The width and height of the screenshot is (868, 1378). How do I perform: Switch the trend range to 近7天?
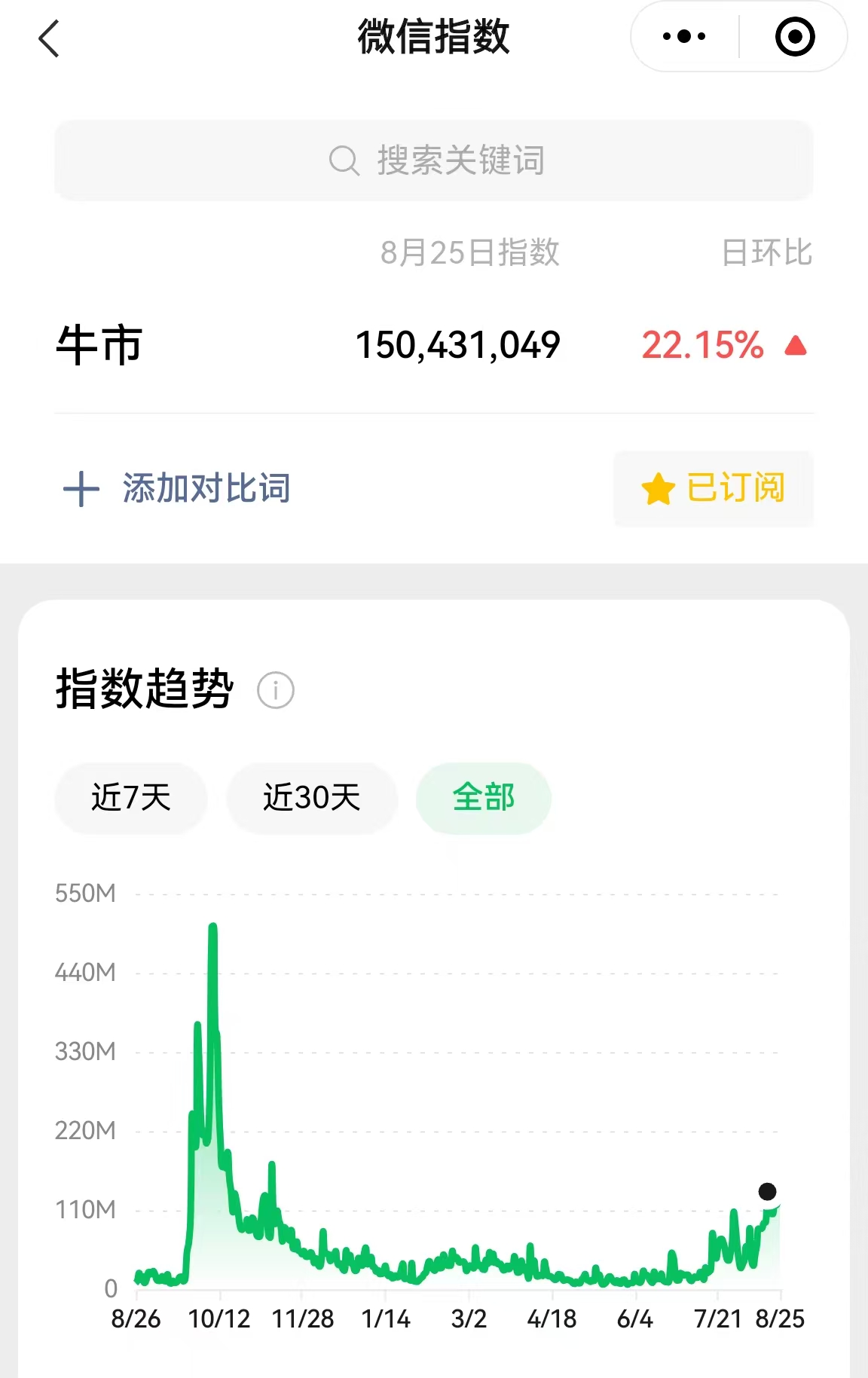[131, 797]
